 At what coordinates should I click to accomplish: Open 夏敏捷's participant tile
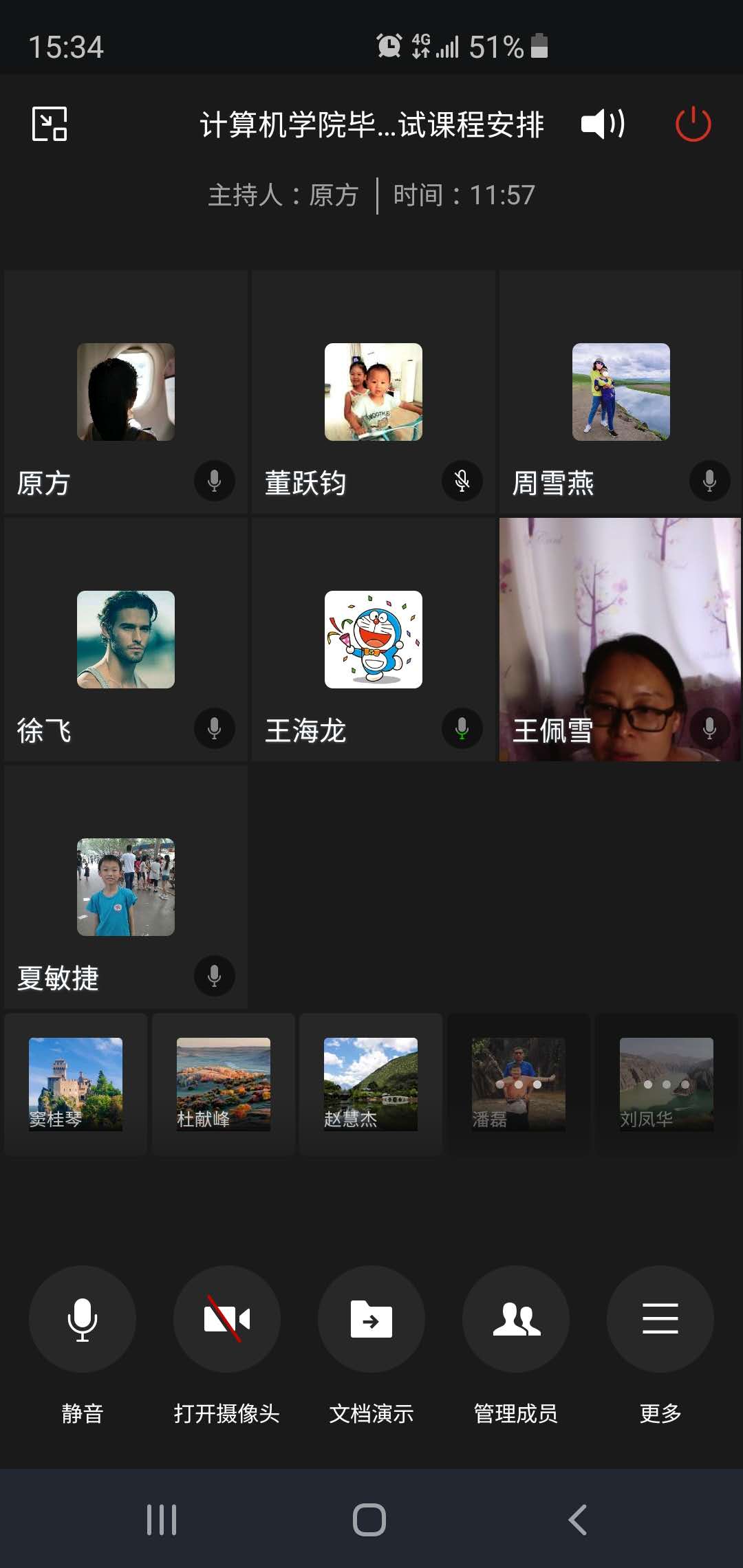click(126, 887)
